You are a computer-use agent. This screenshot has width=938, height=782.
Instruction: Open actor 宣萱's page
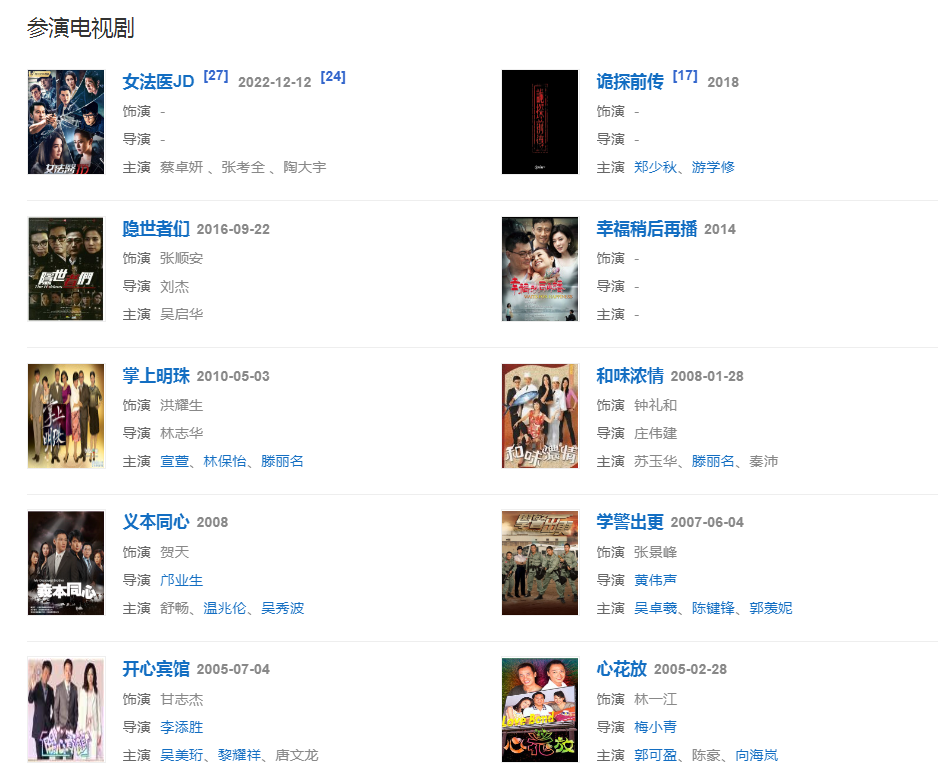coord(174,461)
